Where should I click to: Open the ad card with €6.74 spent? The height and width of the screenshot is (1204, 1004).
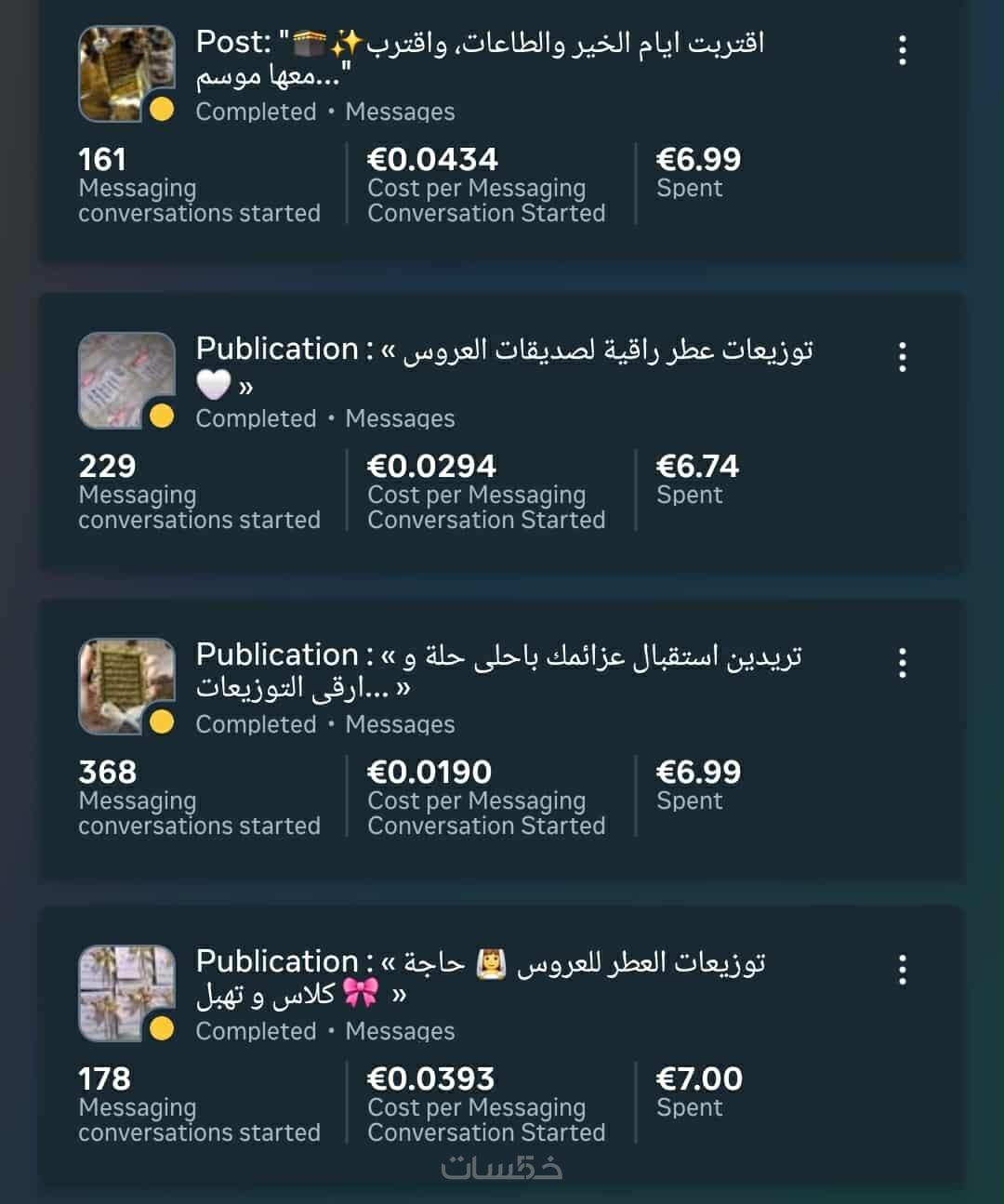coord(502,437)
